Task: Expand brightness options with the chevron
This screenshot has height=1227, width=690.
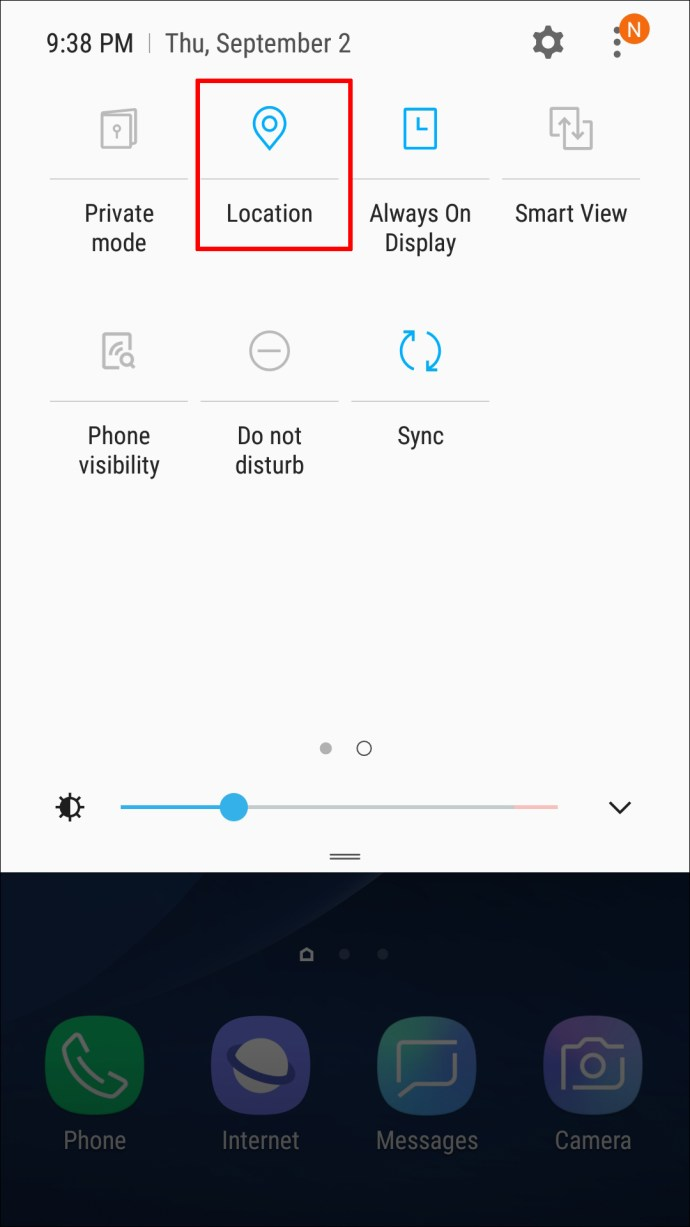Action: pos(620,807)
